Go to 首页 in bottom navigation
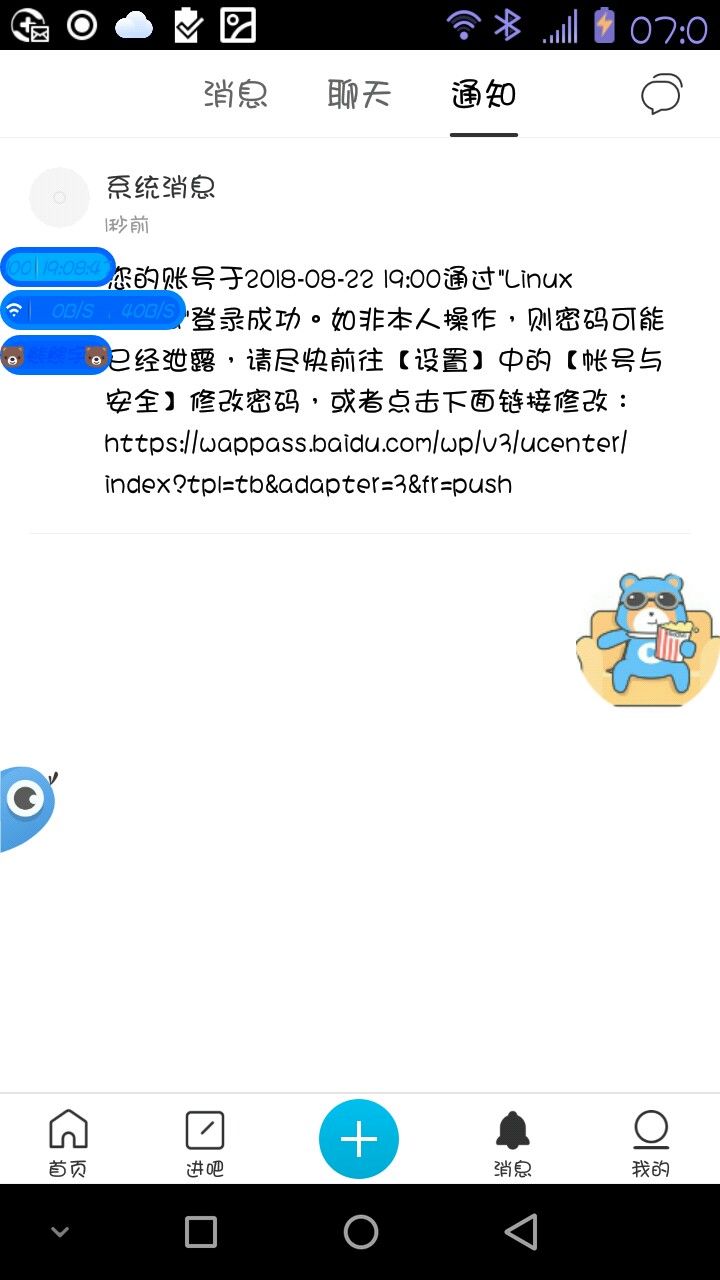 click(x=68, y=1142)
